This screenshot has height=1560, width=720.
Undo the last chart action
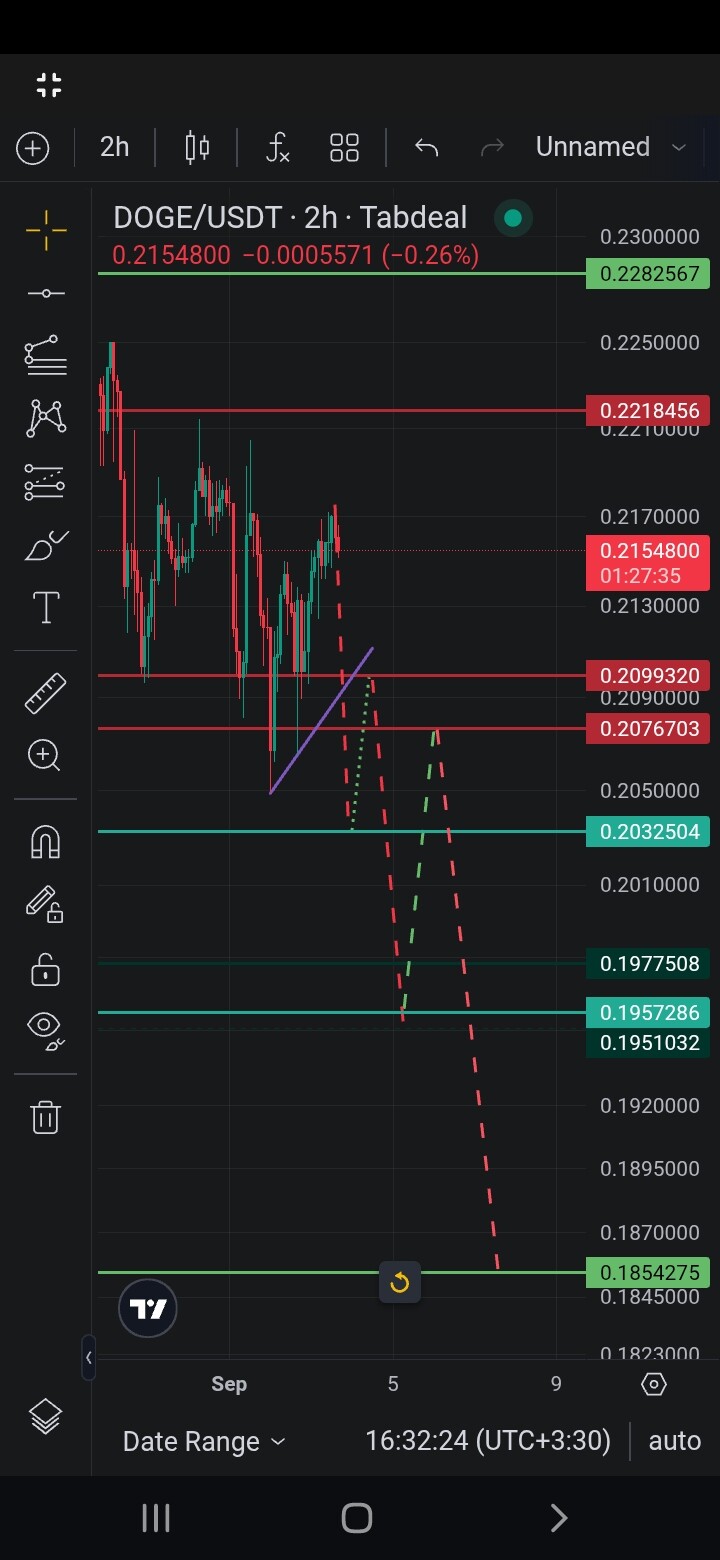click(427, 148)
